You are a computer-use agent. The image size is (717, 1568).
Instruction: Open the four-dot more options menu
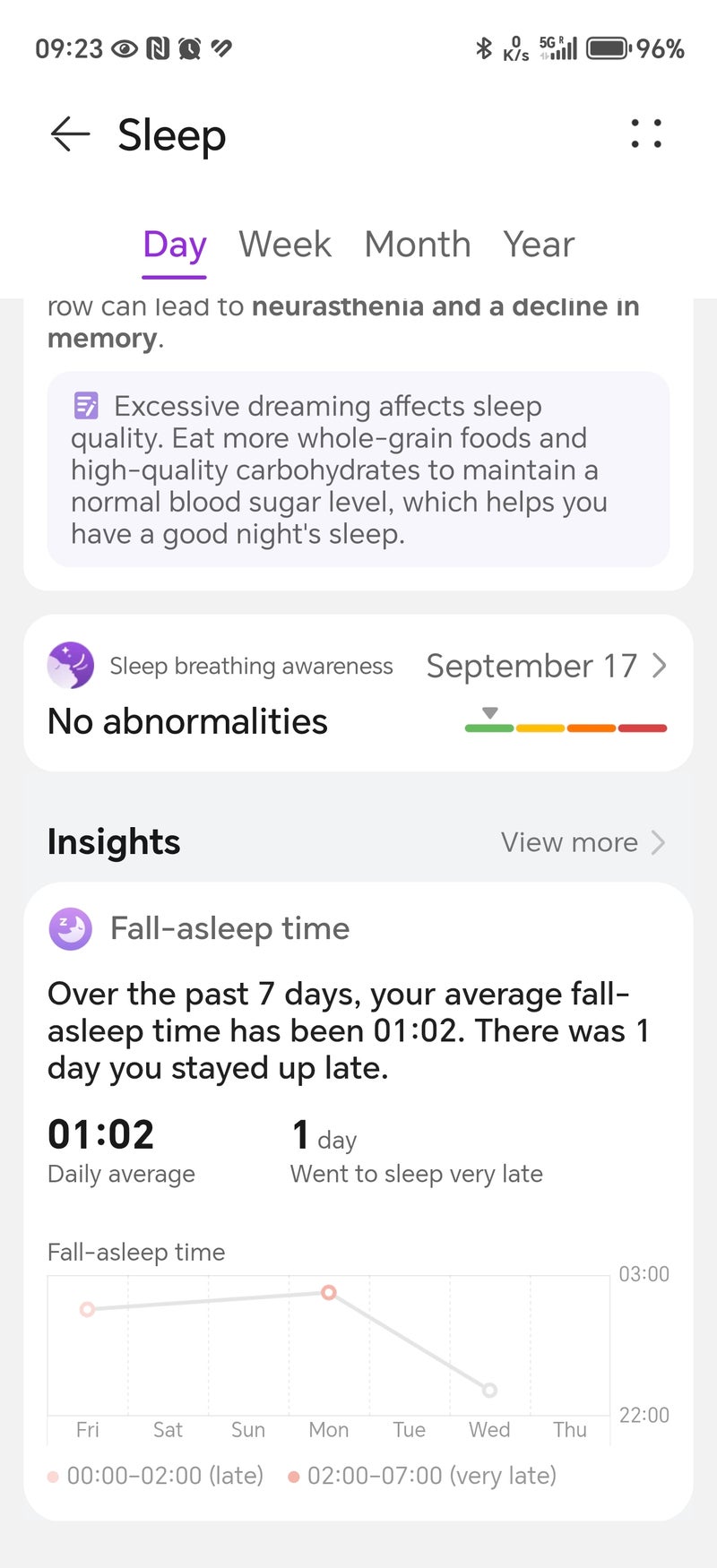click(x=645, y=134)
